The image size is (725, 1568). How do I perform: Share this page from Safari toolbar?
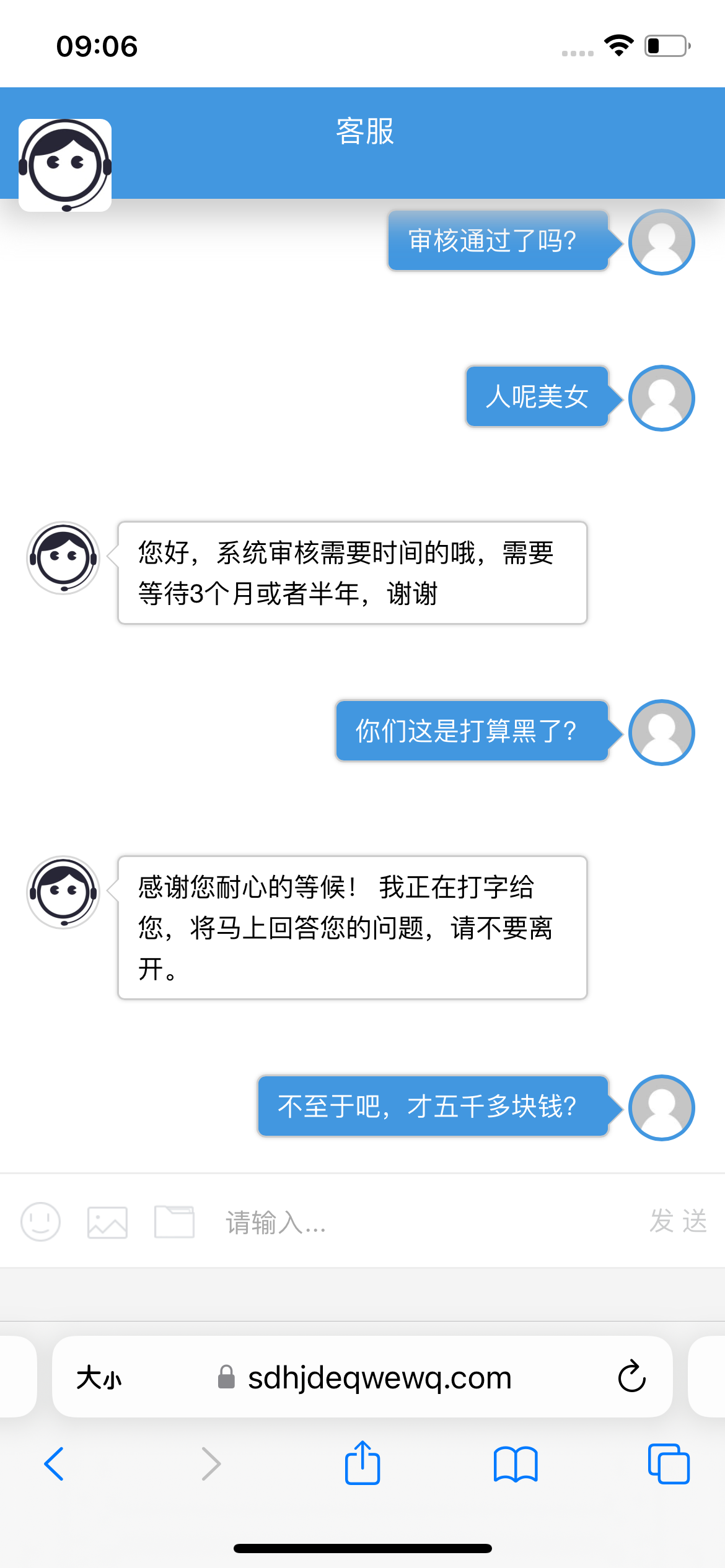pos(362,1463)
